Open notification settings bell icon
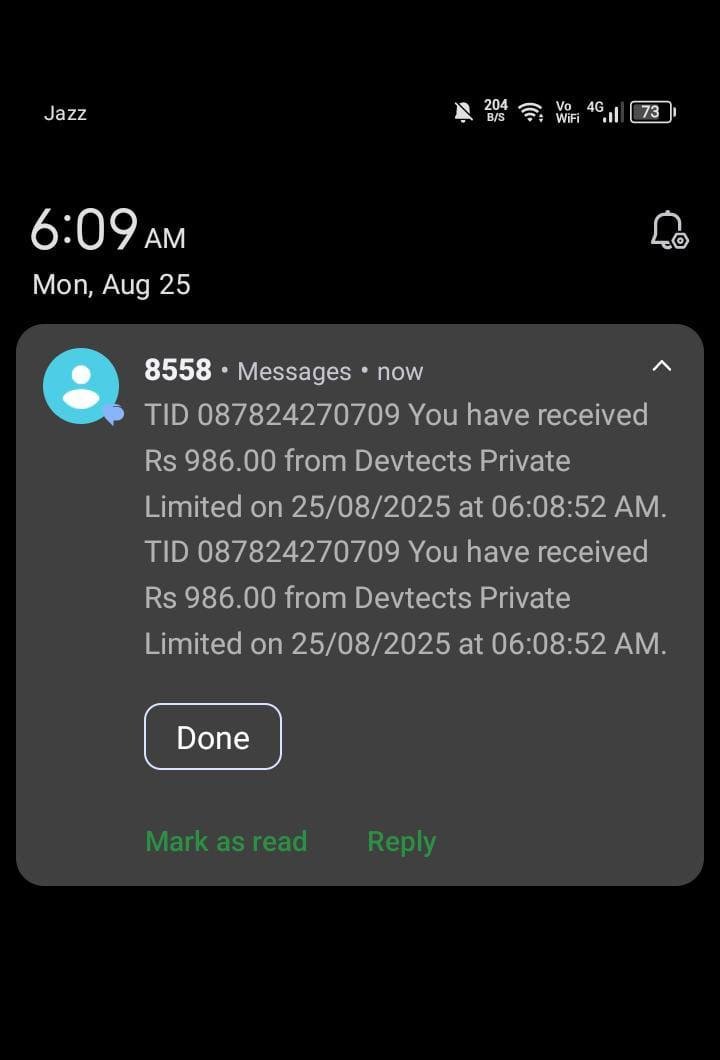Screen dimensions: 720x1060 668,230
